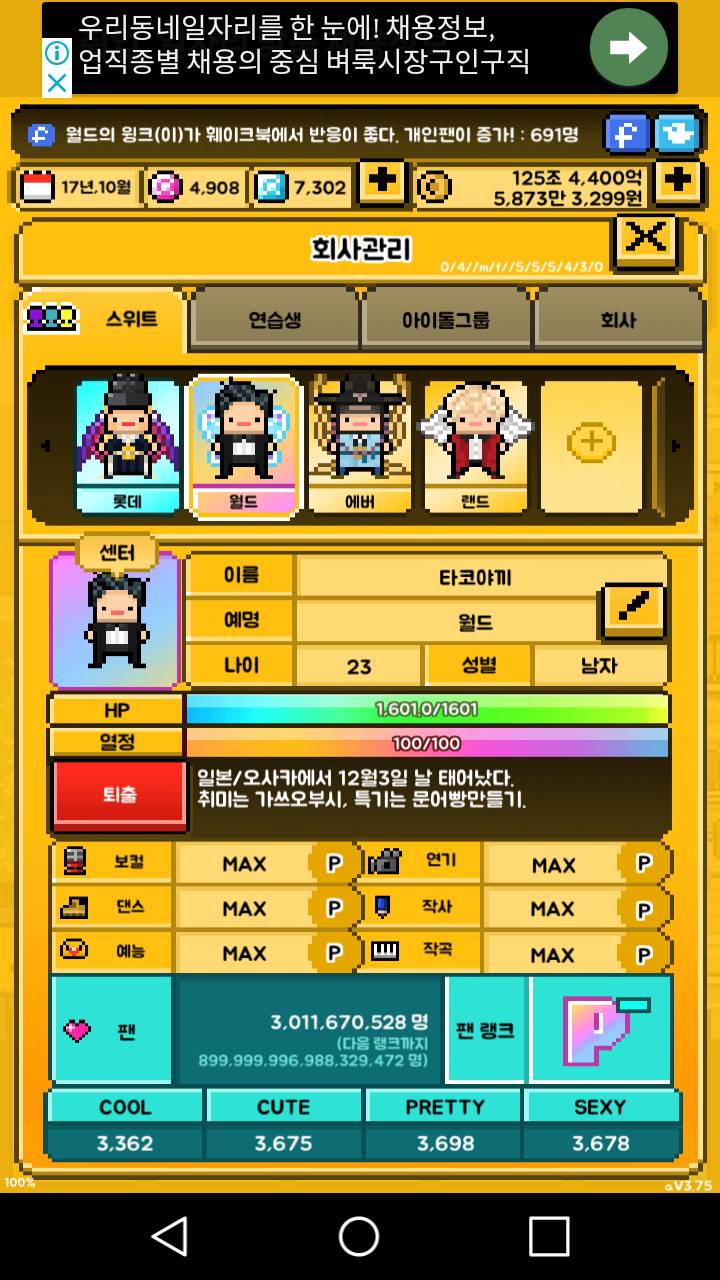720x1280 pixels.
Task: Add more gems with plus button
Action: click(382, 184)
